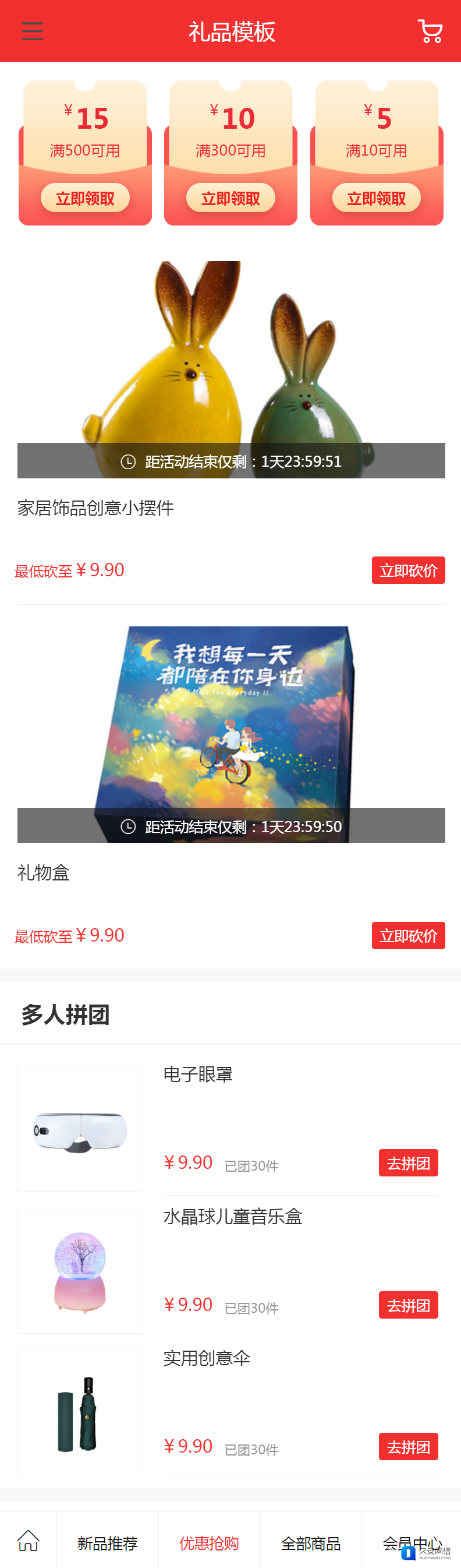This screenshot has height=1568, width=461.
Task: Switch to 优惠抢购 tab
Action: pyautogui.click(x=209, y=1543)
